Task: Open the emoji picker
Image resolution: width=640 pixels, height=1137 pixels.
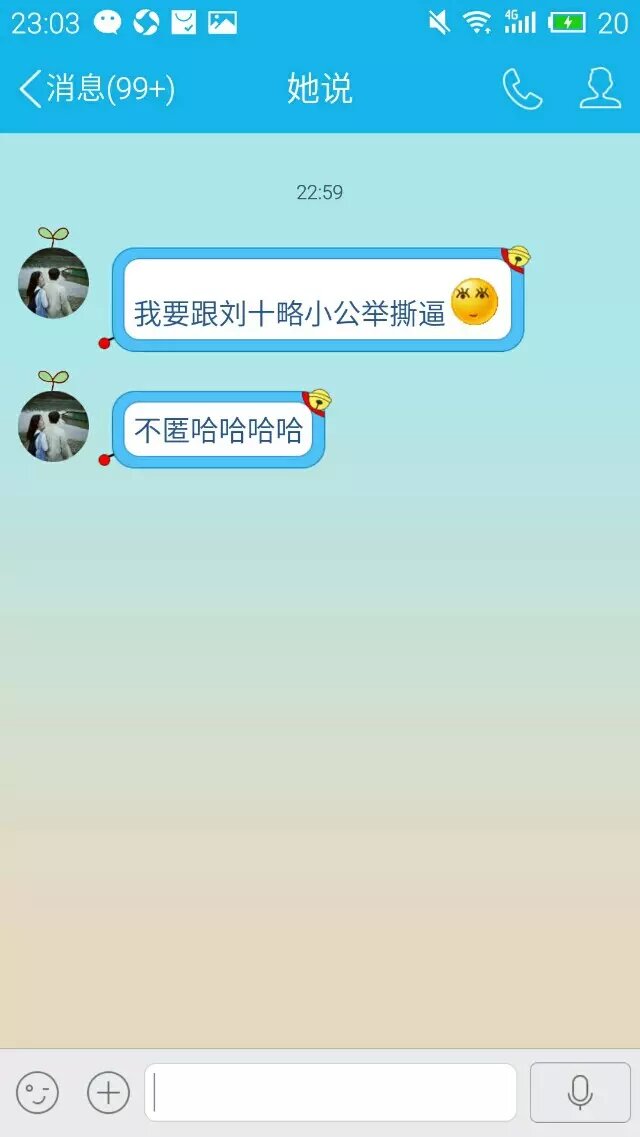Action: 38,1092
